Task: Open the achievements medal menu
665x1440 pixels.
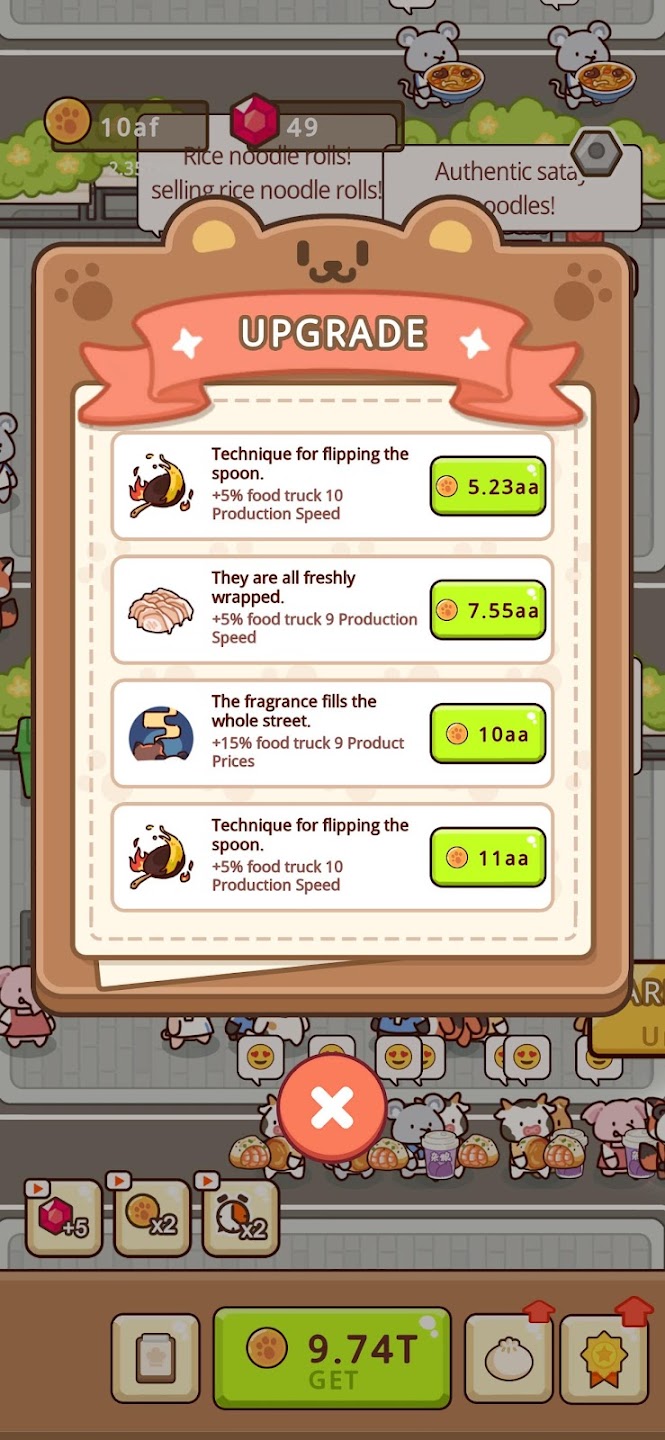Action: click(x=604, y=1359)
